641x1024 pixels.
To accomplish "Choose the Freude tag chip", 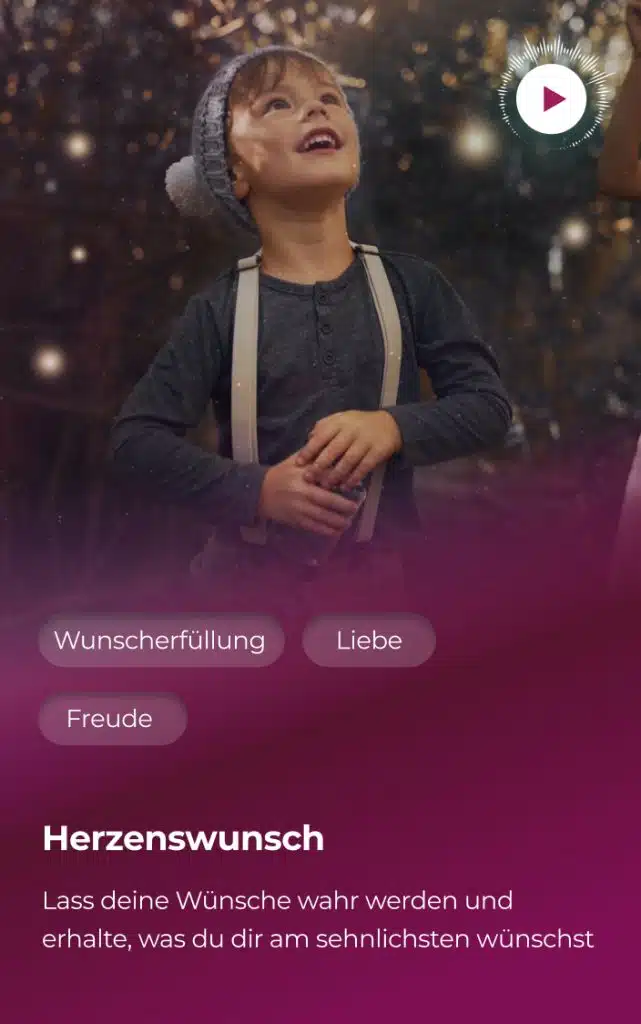I will coord(111,718).
